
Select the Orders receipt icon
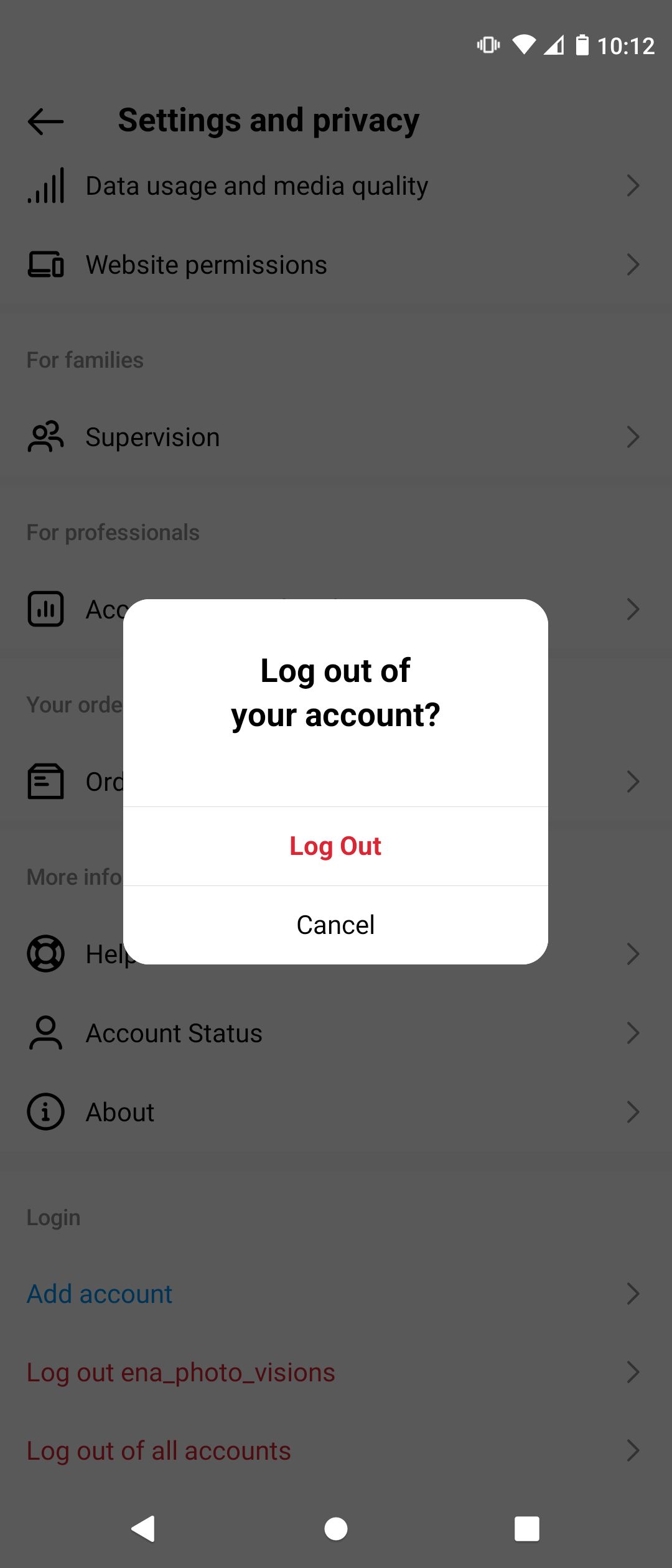46,782
